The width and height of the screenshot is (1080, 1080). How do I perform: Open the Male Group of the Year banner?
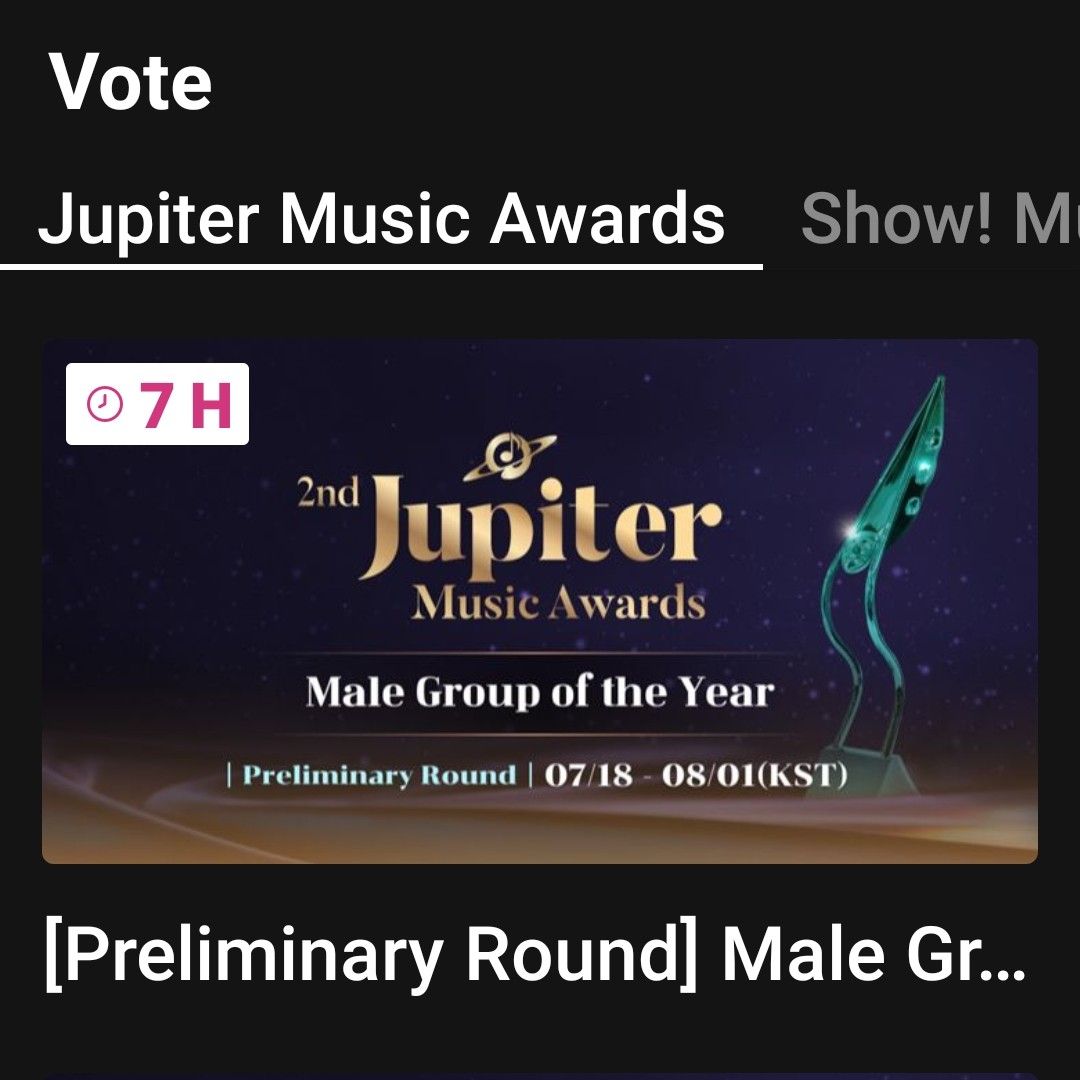(539, 601)
